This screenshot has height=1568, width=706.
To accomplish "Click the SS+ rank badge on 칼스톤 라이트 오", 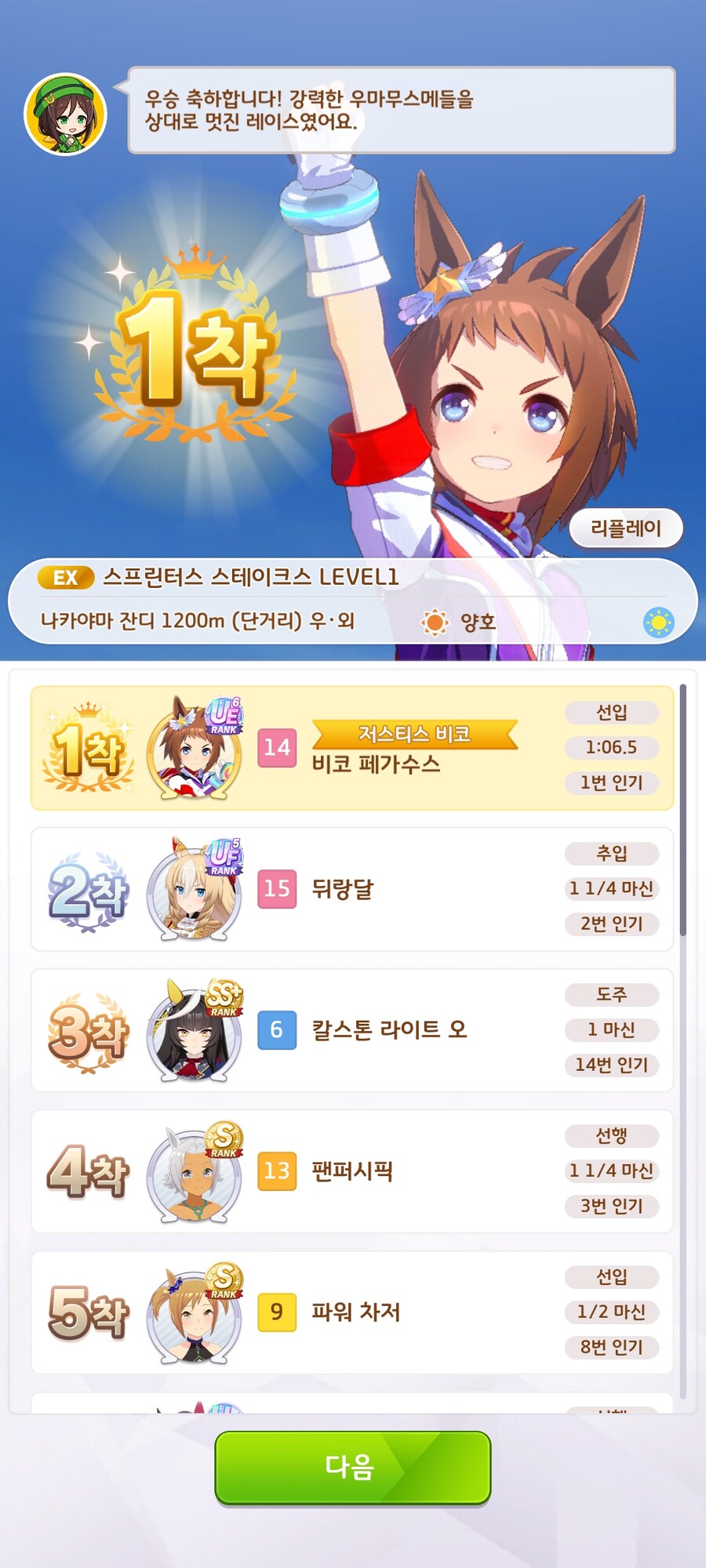I will [225, 996].
